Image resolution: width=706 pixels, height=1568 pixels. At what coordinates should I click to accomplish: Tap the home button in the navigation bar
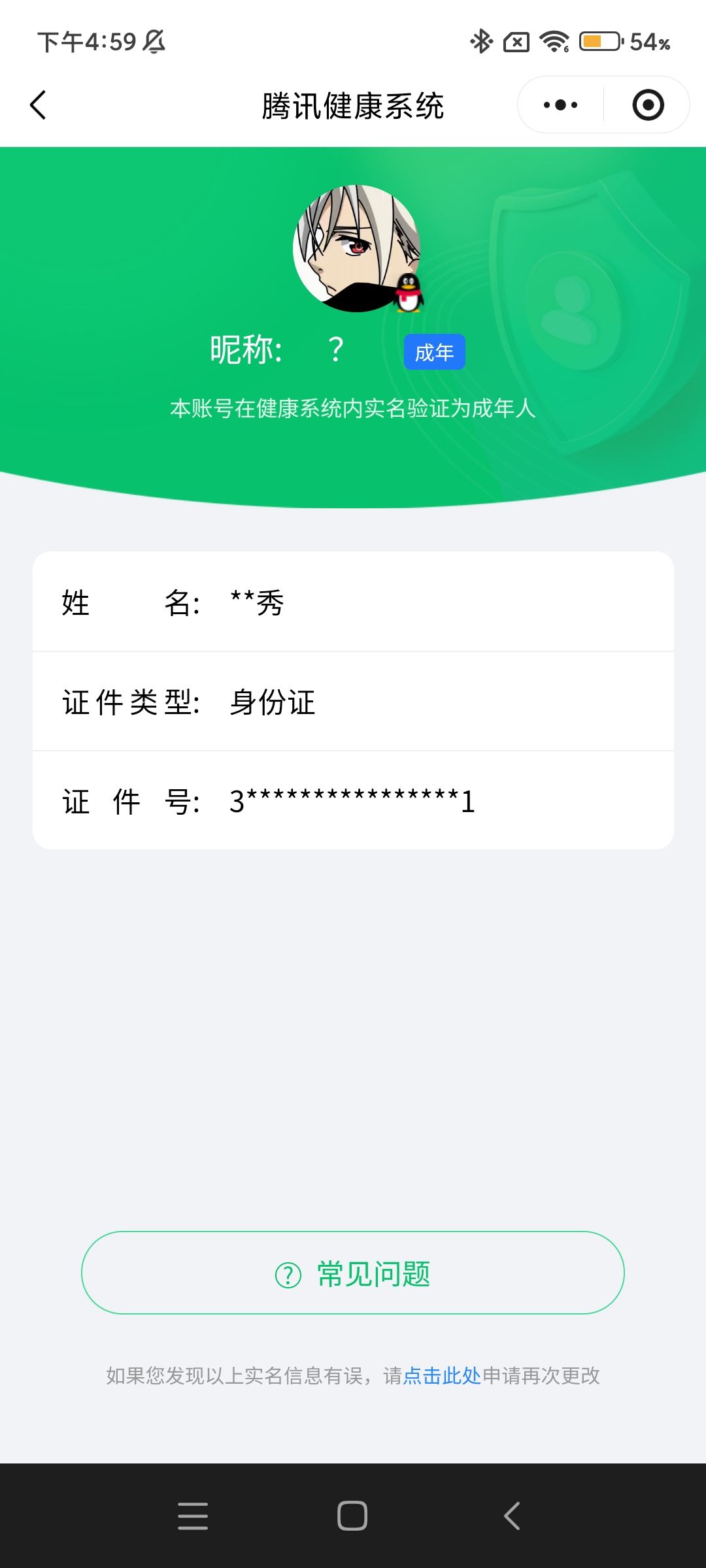click(353, 1516)
